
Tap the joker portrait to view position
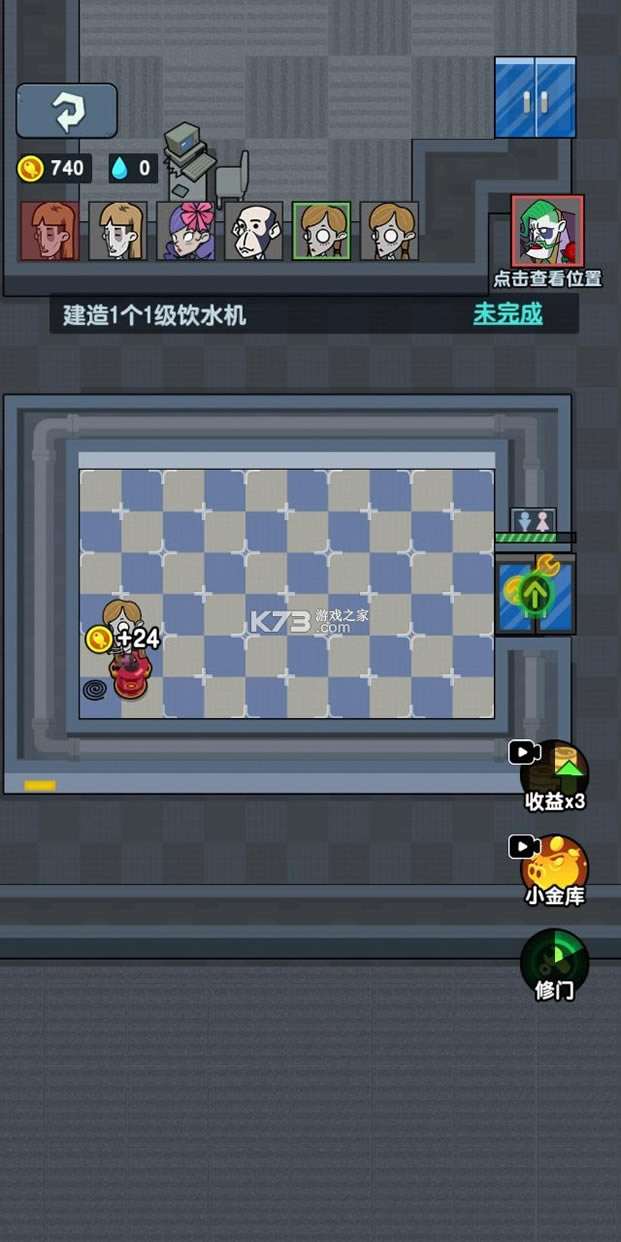(x=547, y=231)
